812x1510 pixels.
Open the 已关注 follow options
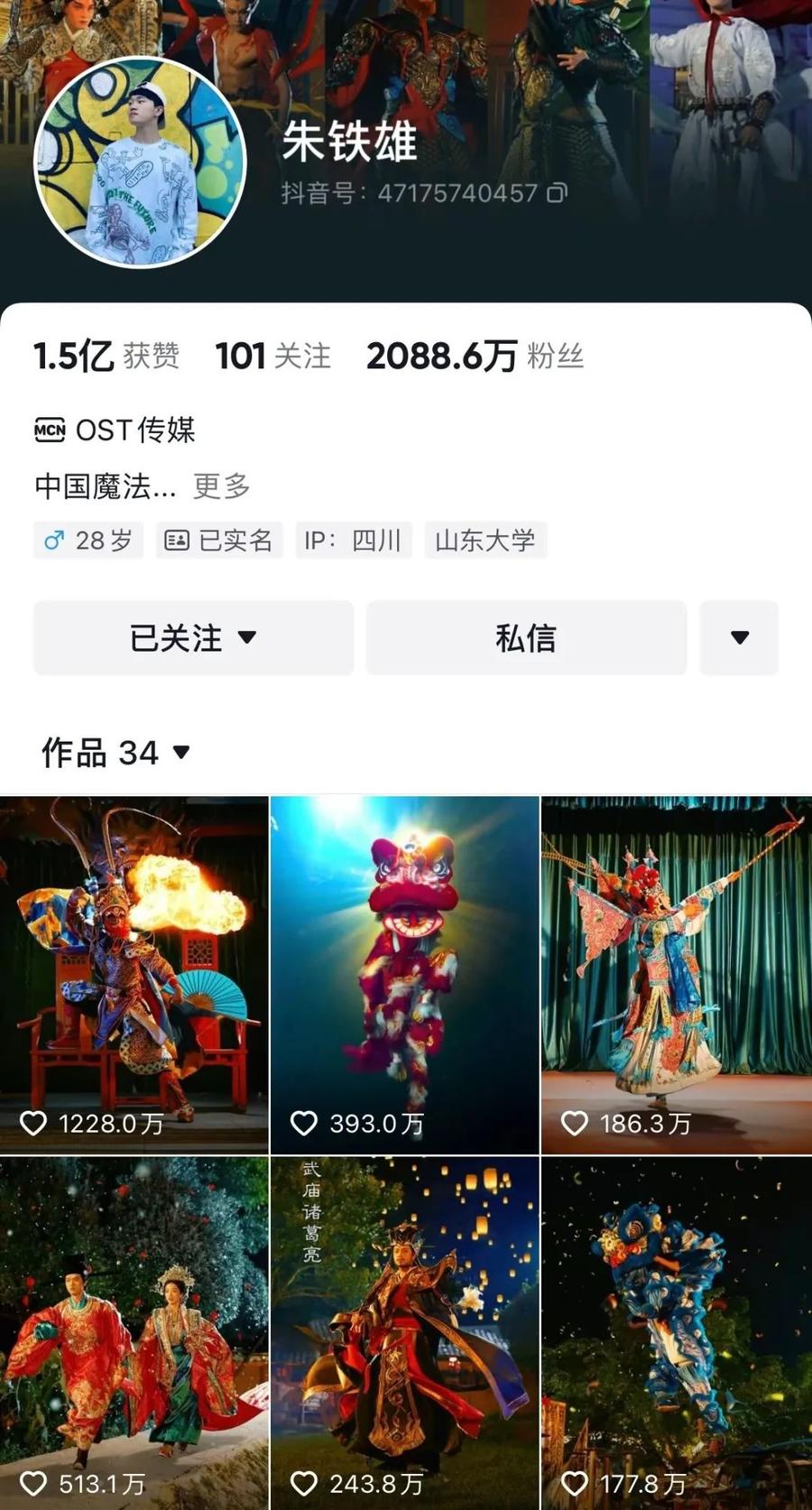[193, 638]
